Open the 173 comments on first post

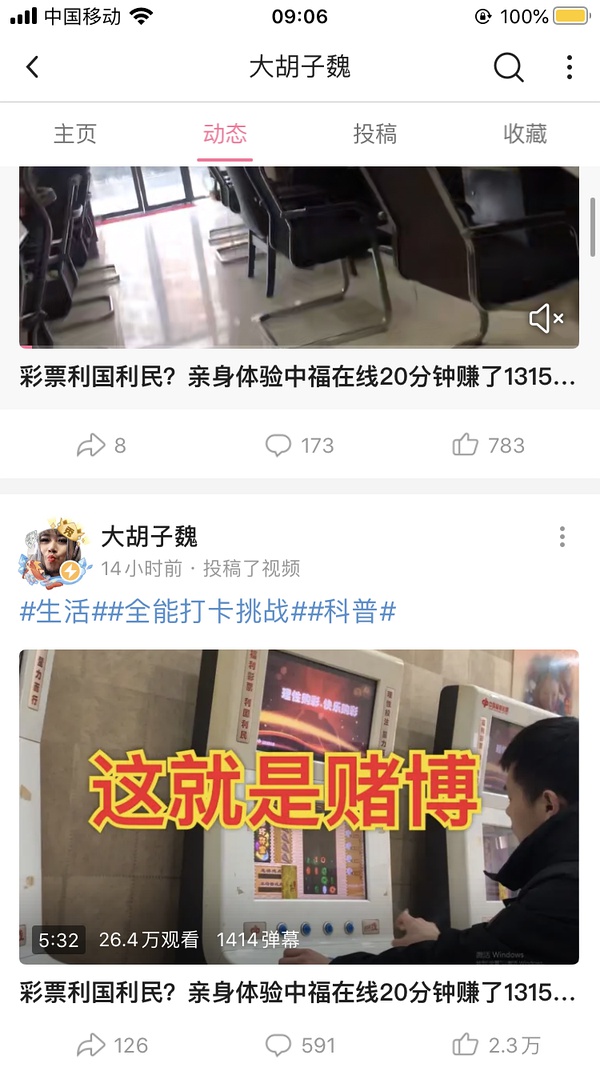point(300,445)
